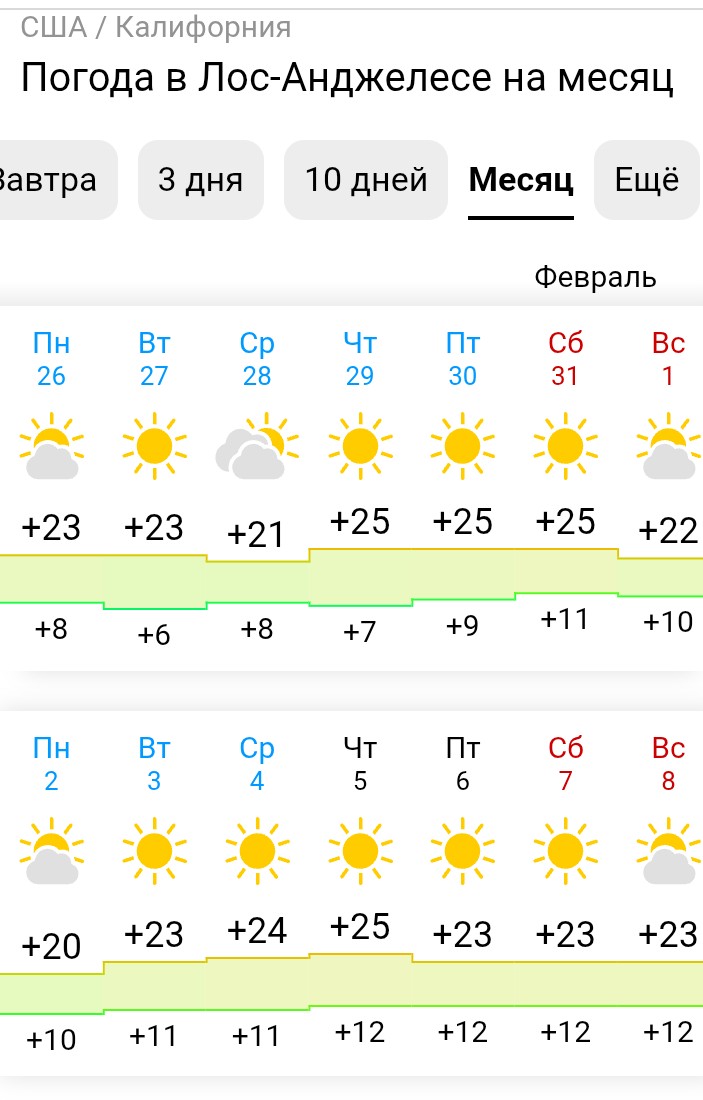Open the 10 дней forecast tab

[366, 180]
